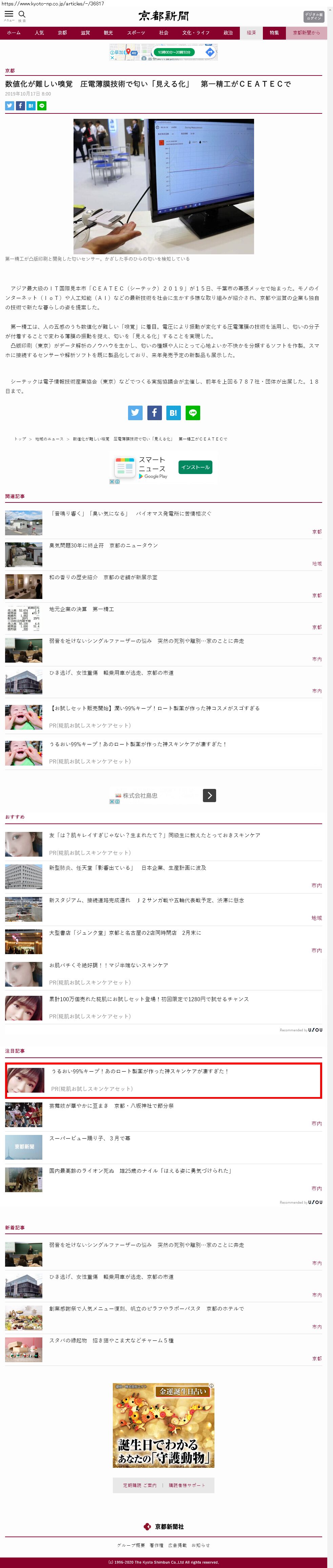The width and height of the screenshot is (333, 1568).
Task: Tap the デジタル版ログイン button
Action: 313,17
